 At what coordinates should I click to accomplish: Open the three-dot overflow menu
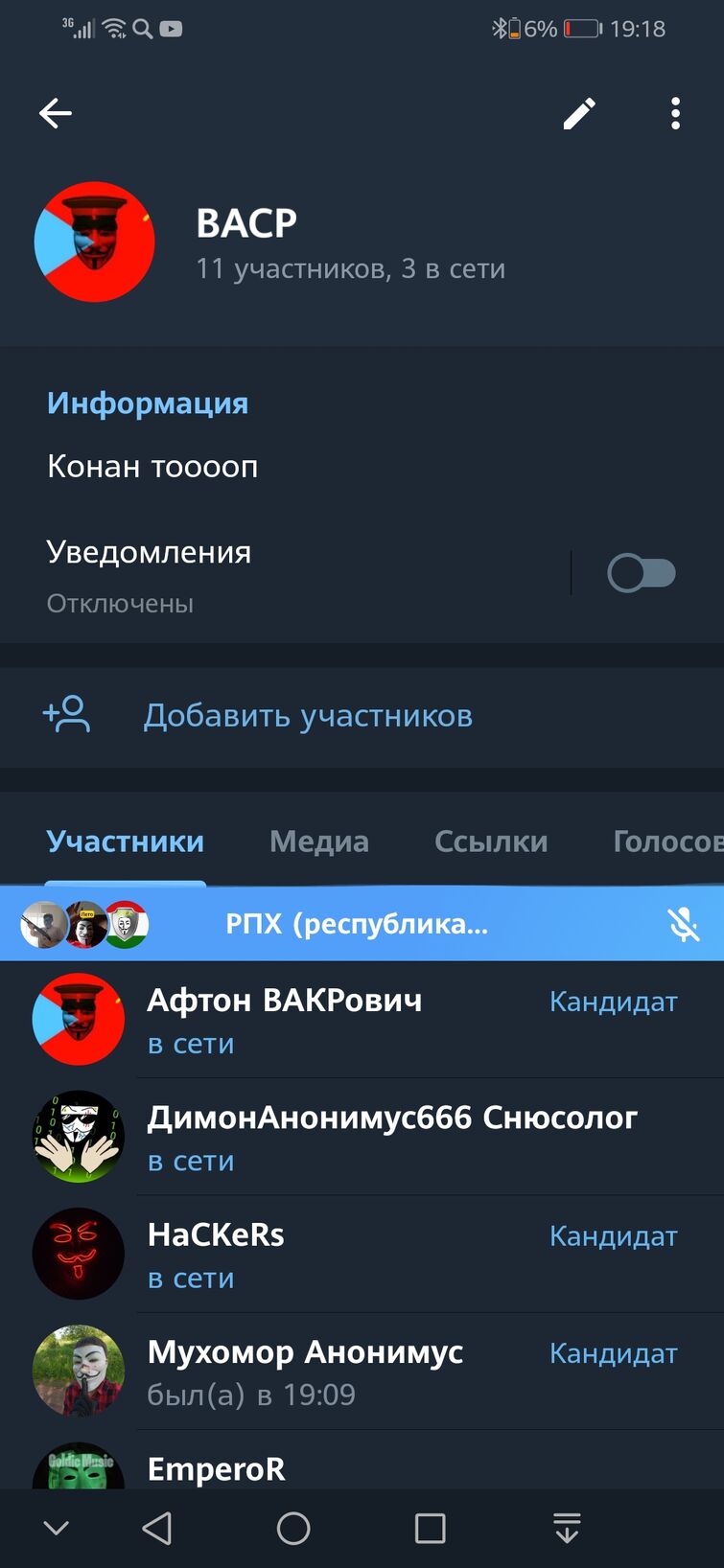click(x=676, y=113)
